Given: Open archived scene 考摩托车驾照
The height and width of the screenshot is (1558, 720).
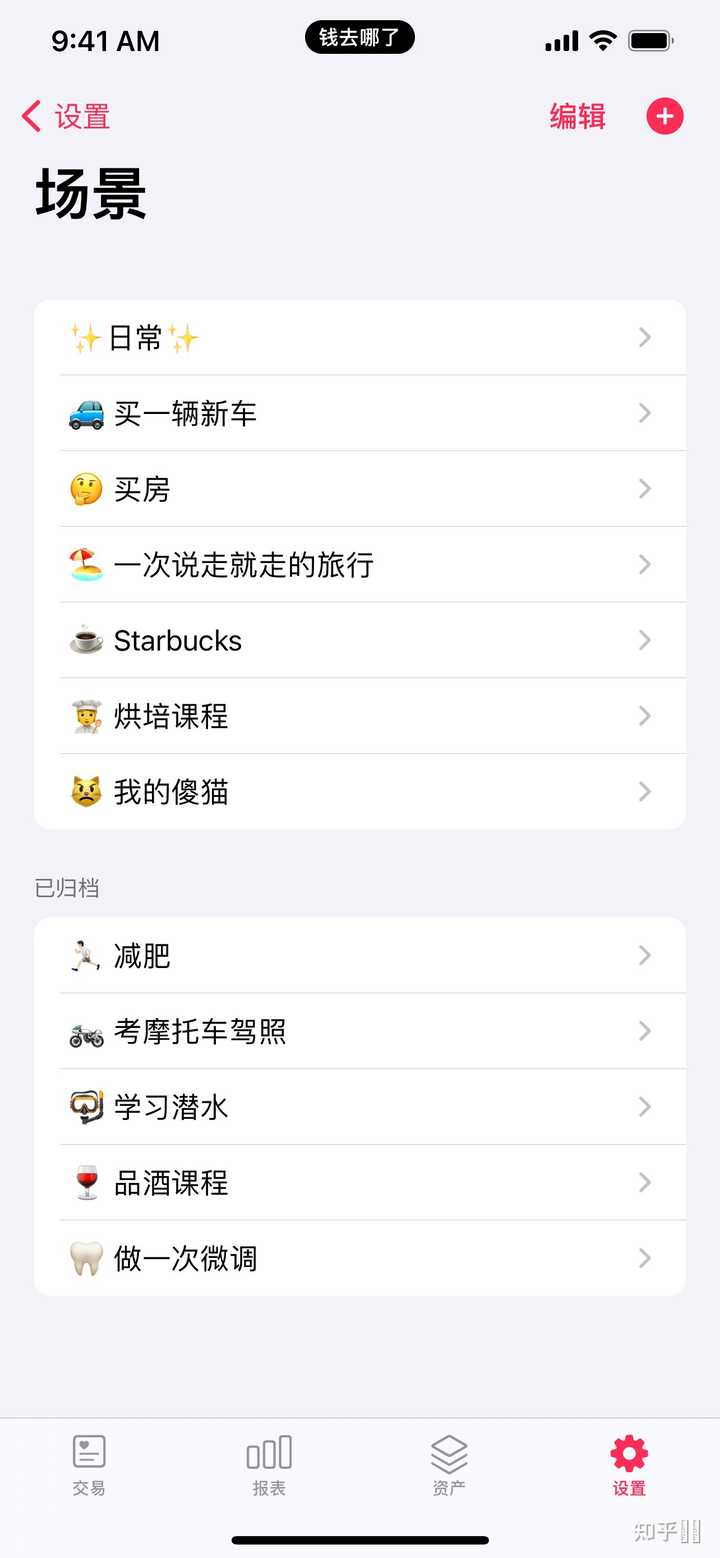Looking at the screenshot, I should 360,1031.
